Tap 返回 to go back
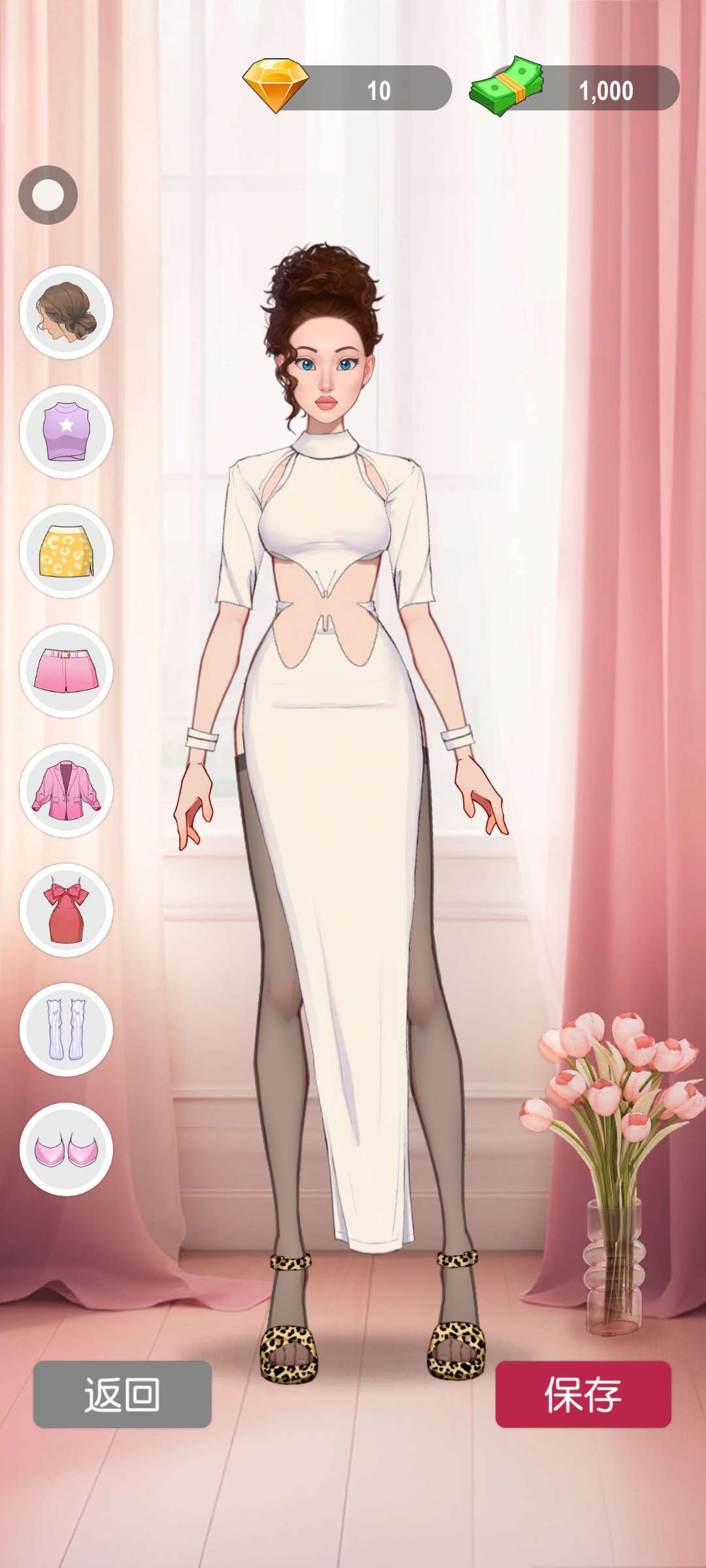 122,1394
